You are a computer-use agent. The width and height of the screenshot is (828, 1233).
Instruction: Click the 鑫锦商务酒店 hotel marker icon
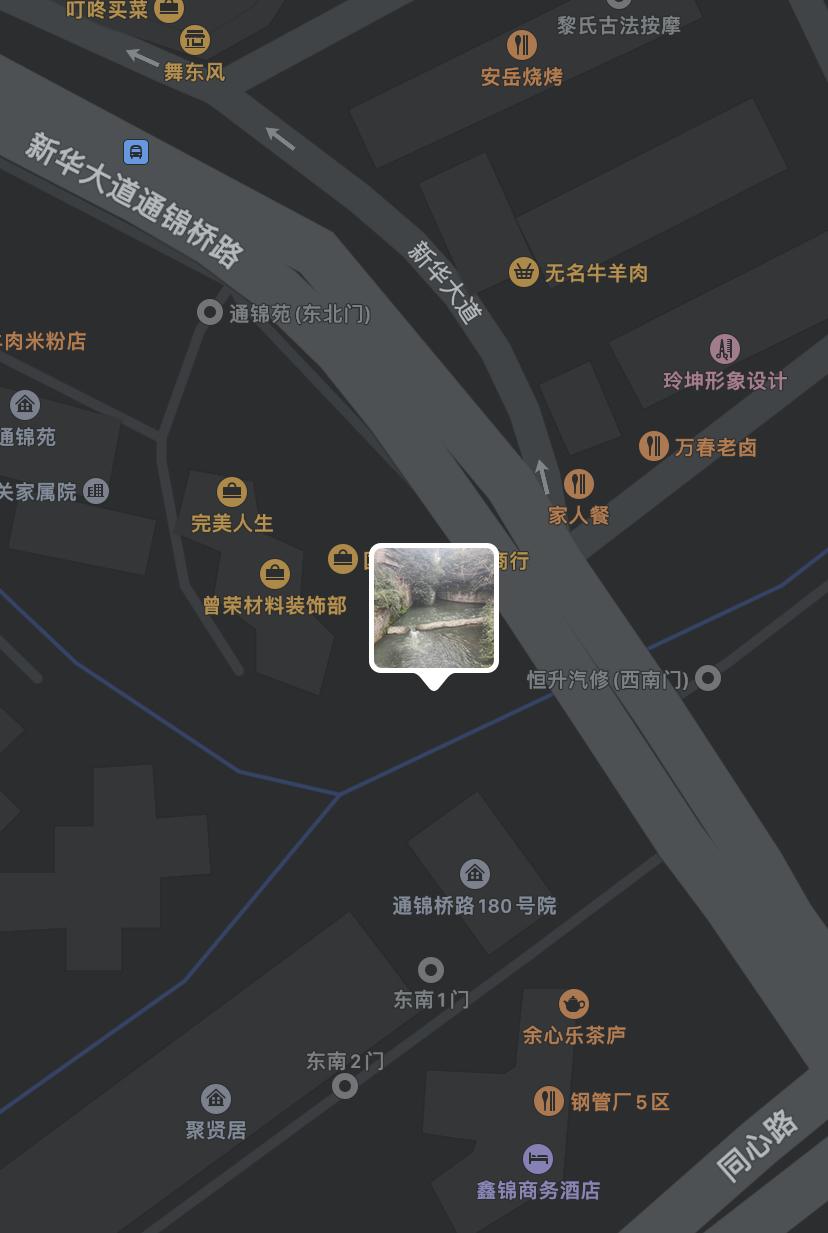538,1160
